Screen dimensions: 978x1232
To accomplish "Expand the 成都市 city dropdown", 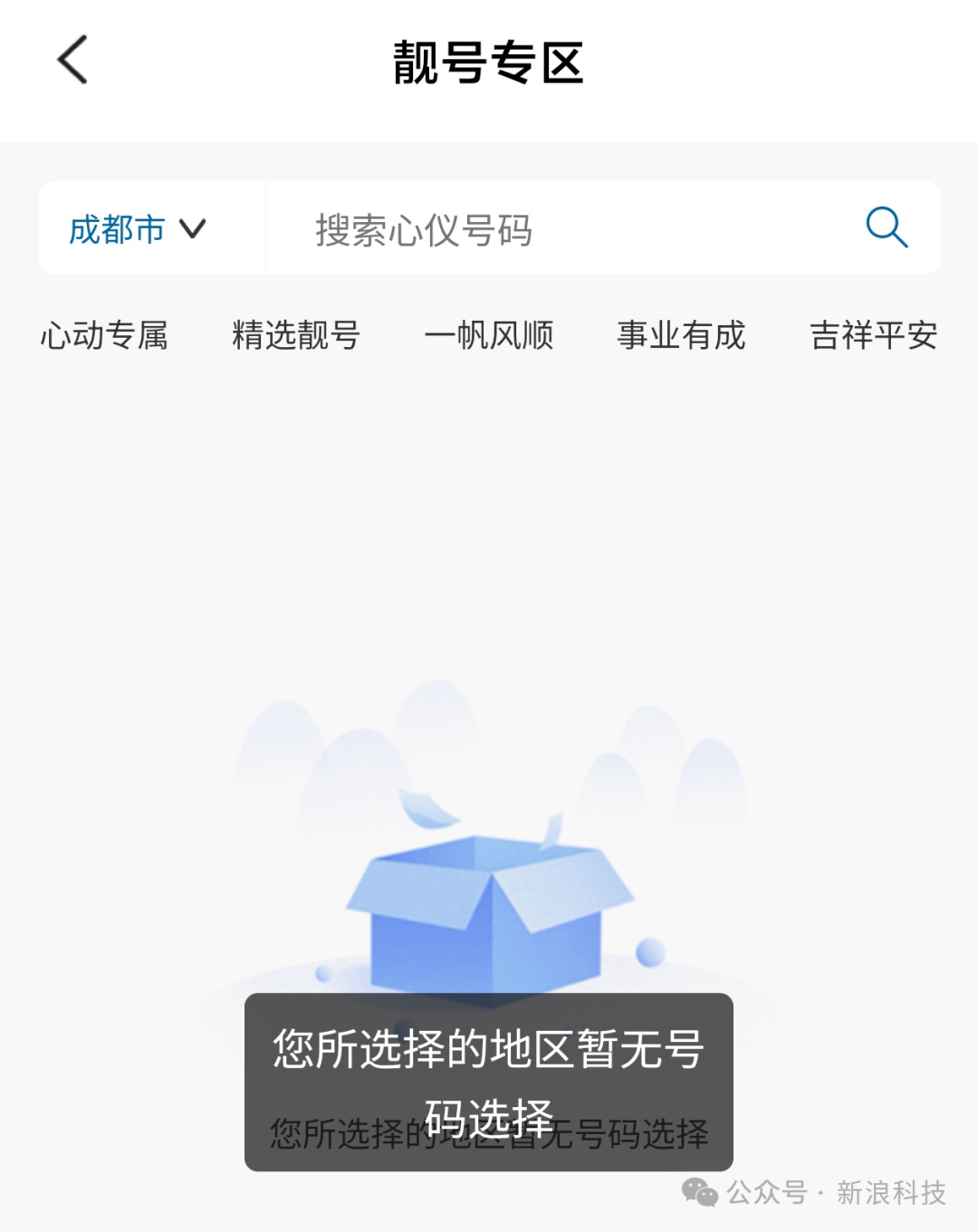I will pos(138,229).
